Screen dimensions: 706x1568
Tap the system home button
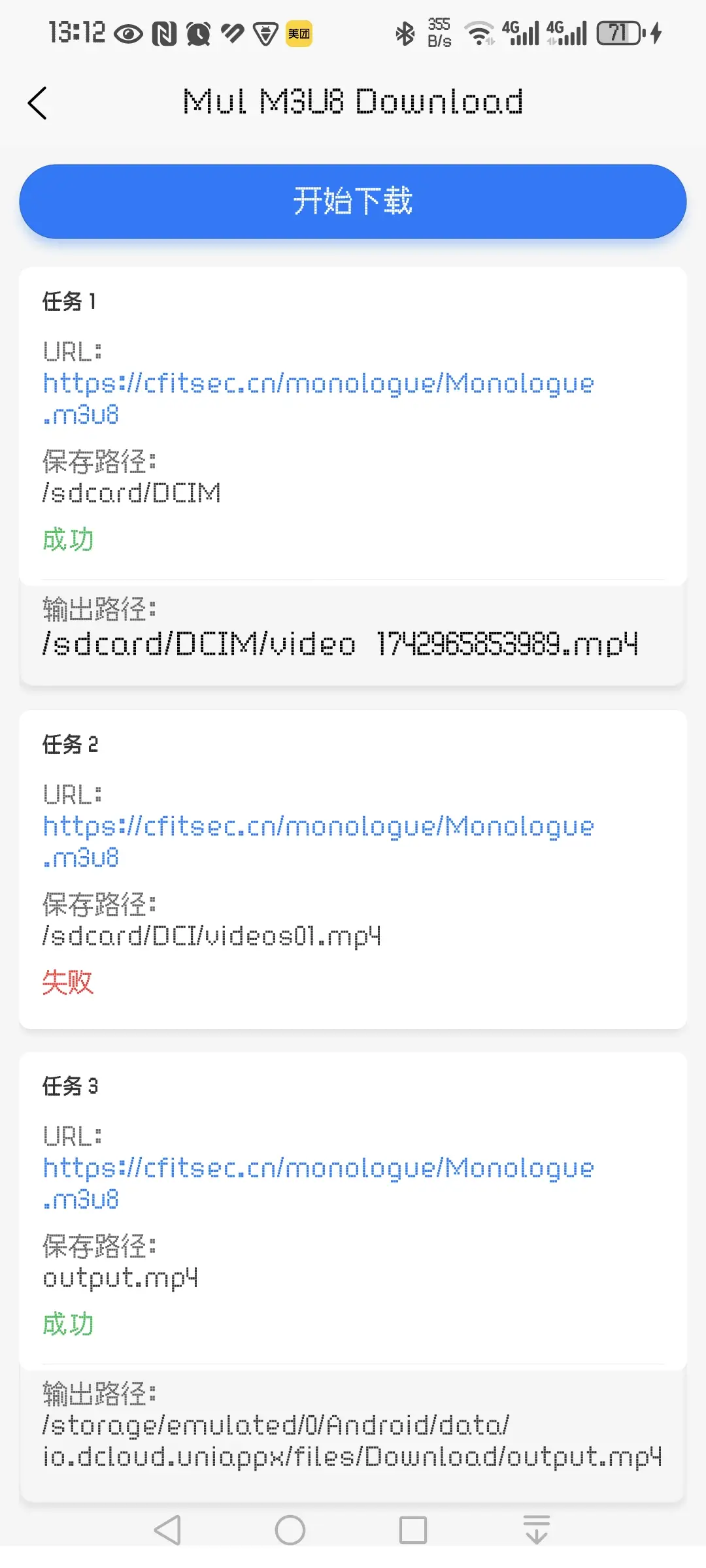point(290,1530)
